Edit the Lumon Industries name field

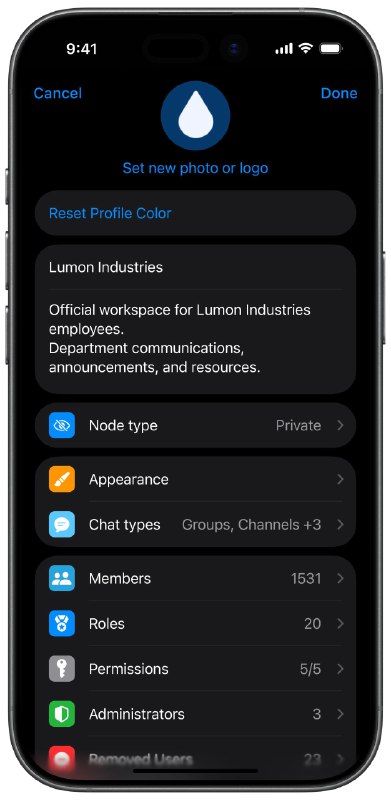(196, 267)
